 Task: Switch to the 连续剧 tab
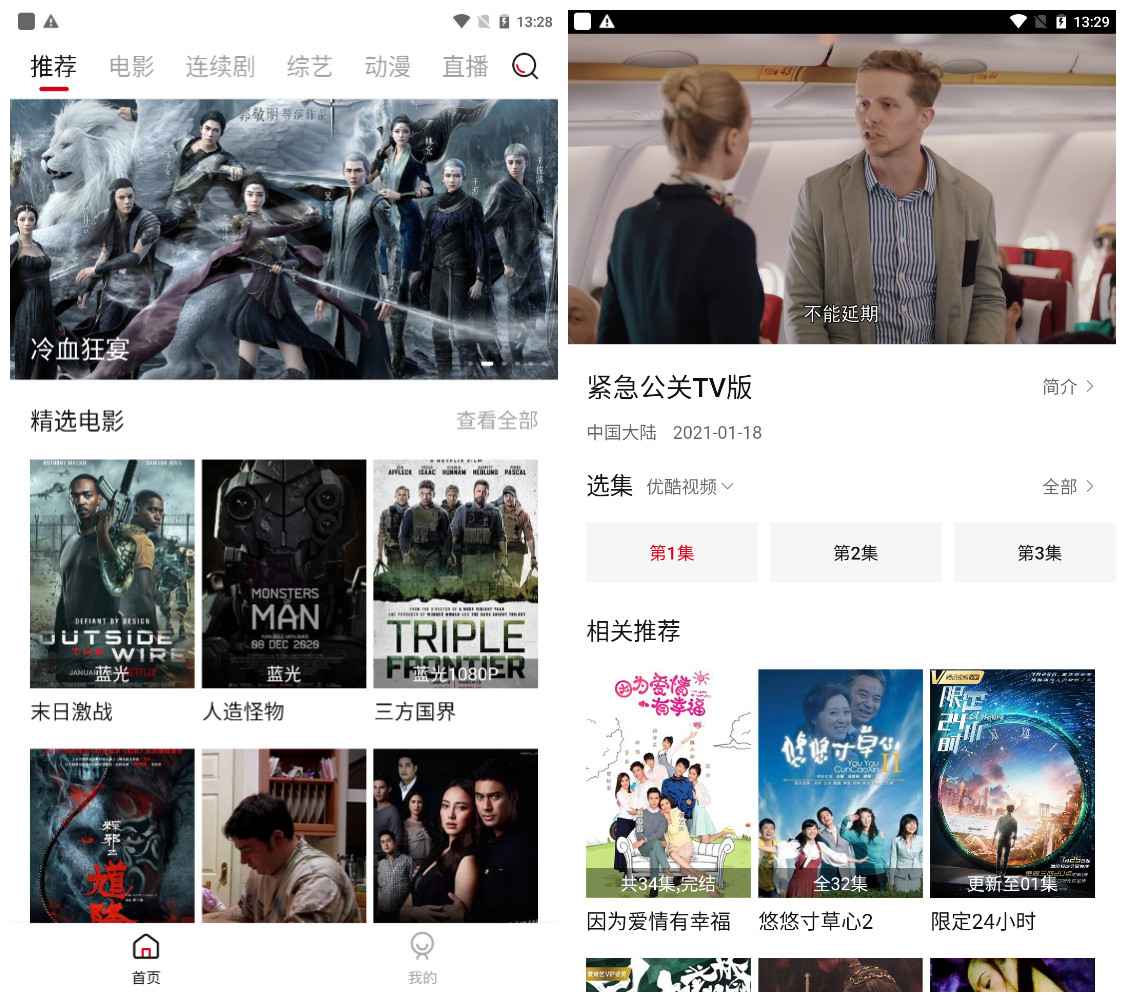(220, 67)
